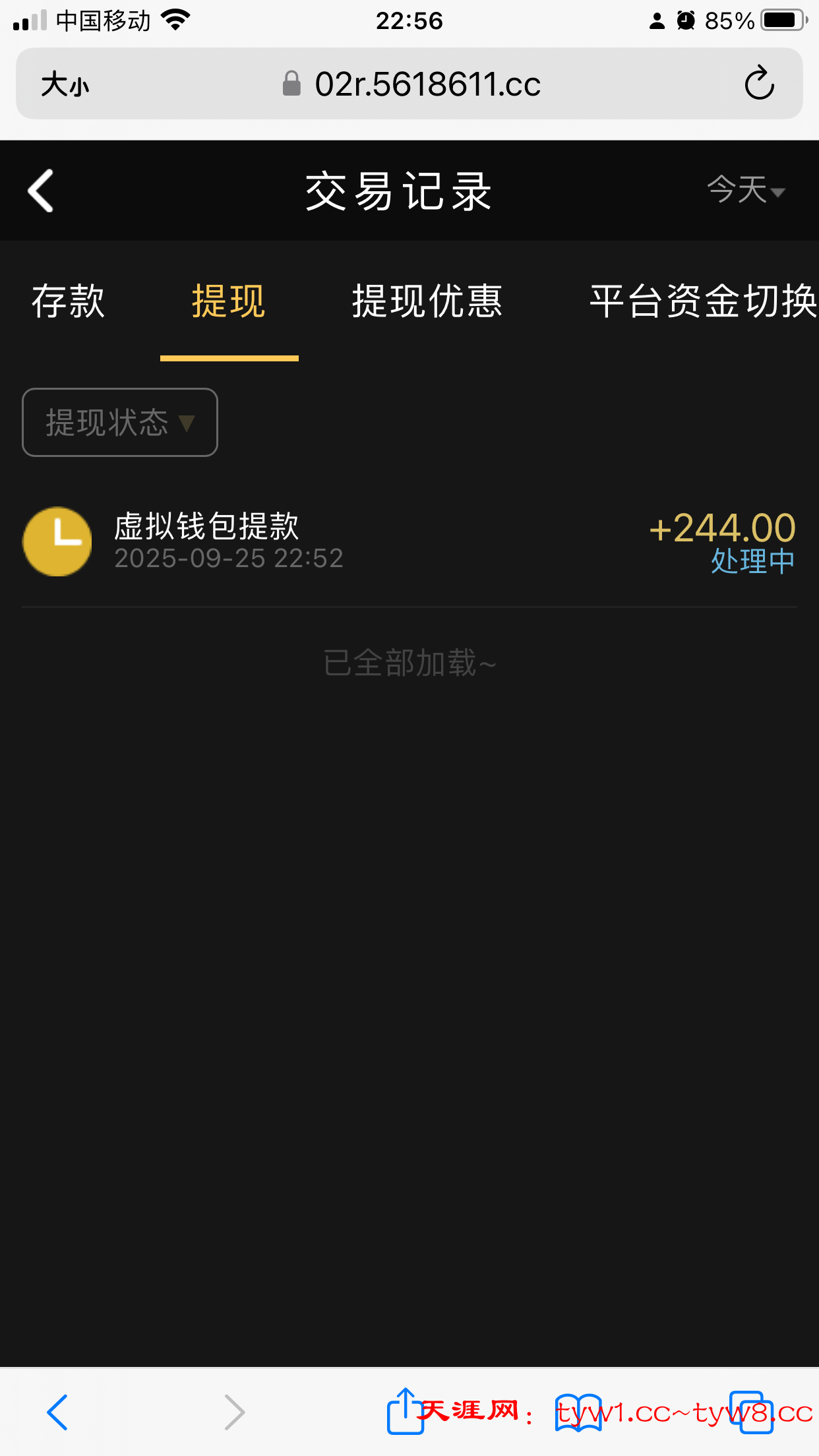The width and height of the screenshot is (819, 1456).
Task: Expand the 提现状态 filter dropdown
Action: [120, 422]
